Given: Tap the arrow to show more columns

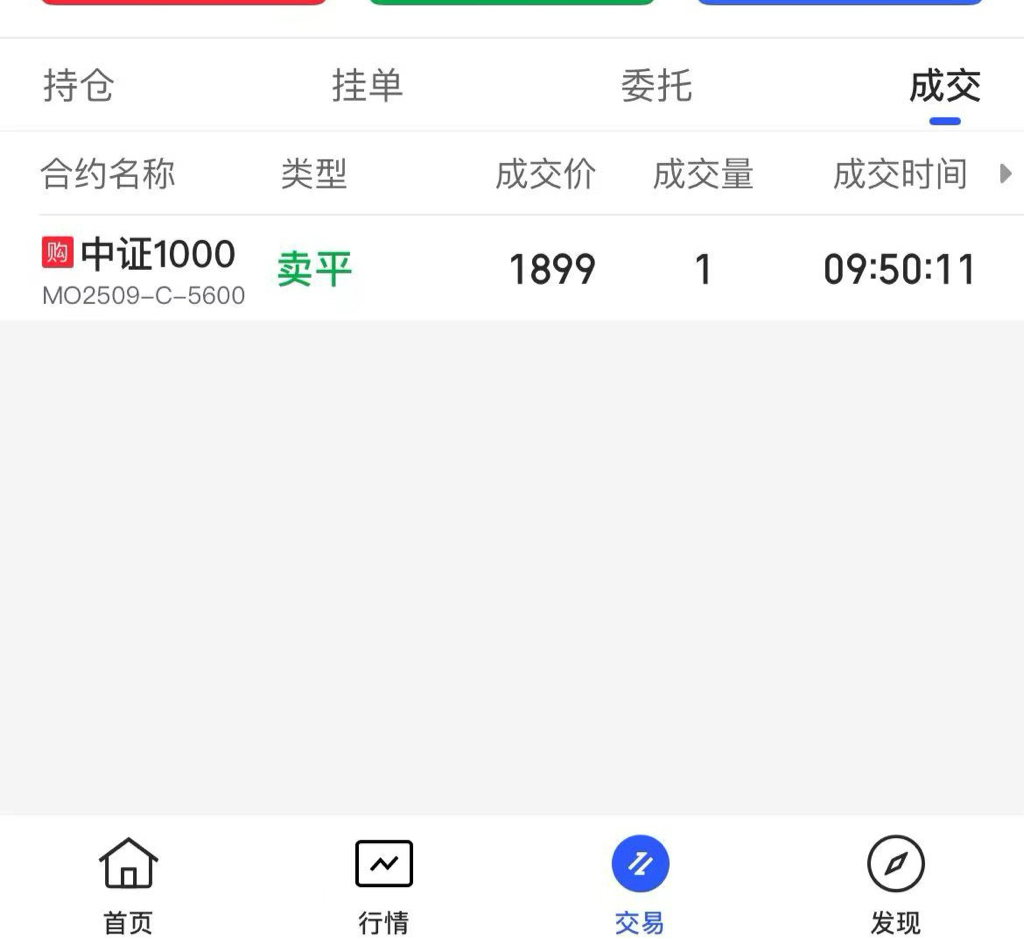Looking at the screenshot, I should click(x=1006, y=174).
